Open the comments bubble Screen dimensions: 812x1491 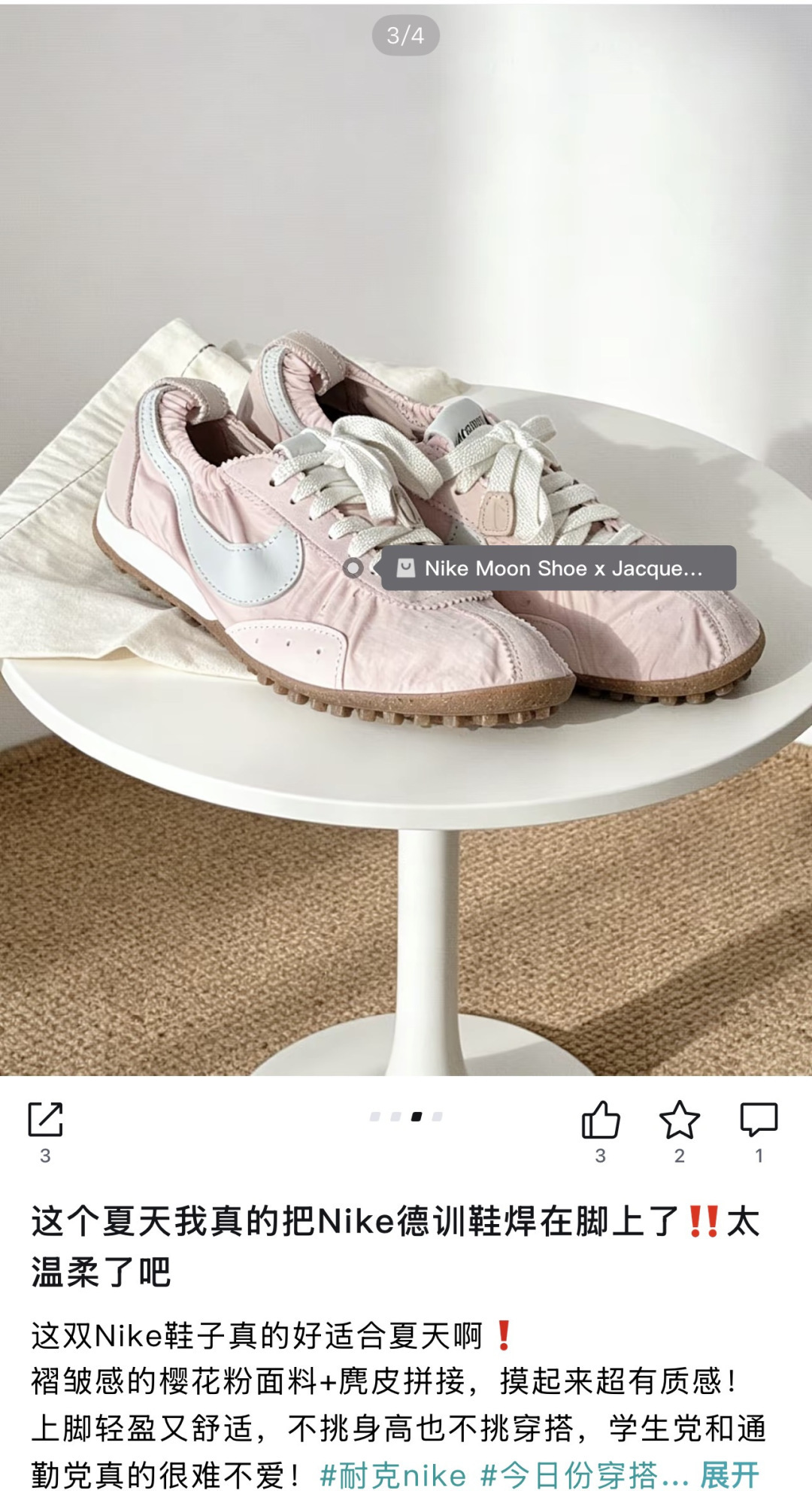[759, 1120]
